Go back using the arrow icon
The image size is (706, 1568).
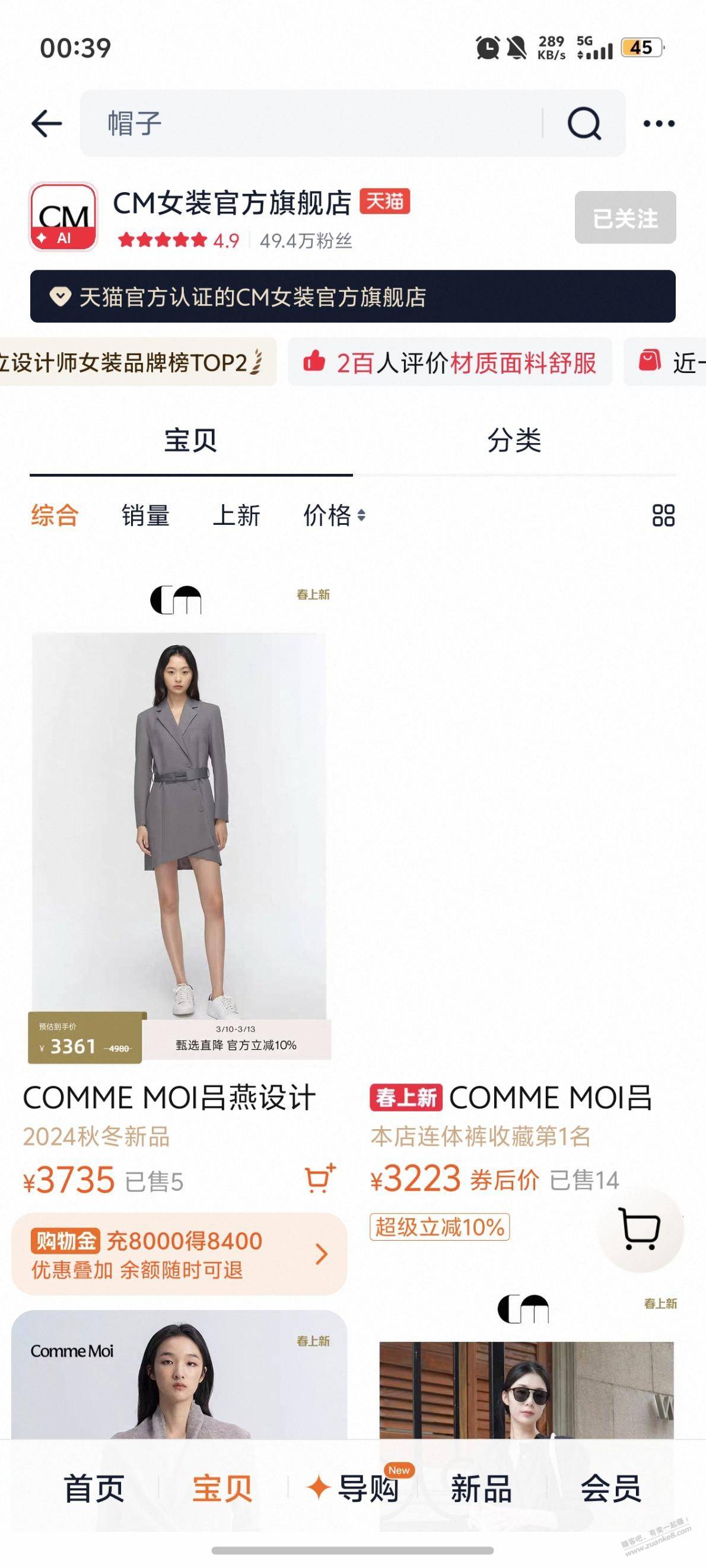coord(46,123)
